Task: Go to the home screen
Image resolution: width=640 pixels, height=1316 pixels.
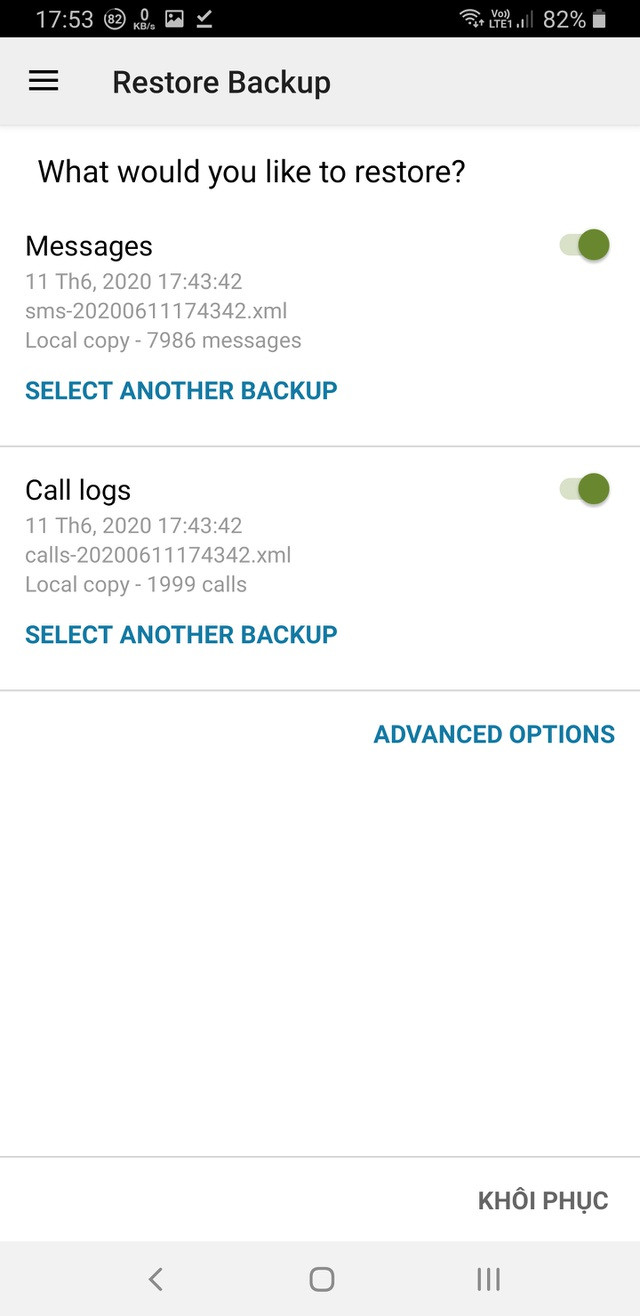Action: pyautogui.click(x=321, y=1278)
